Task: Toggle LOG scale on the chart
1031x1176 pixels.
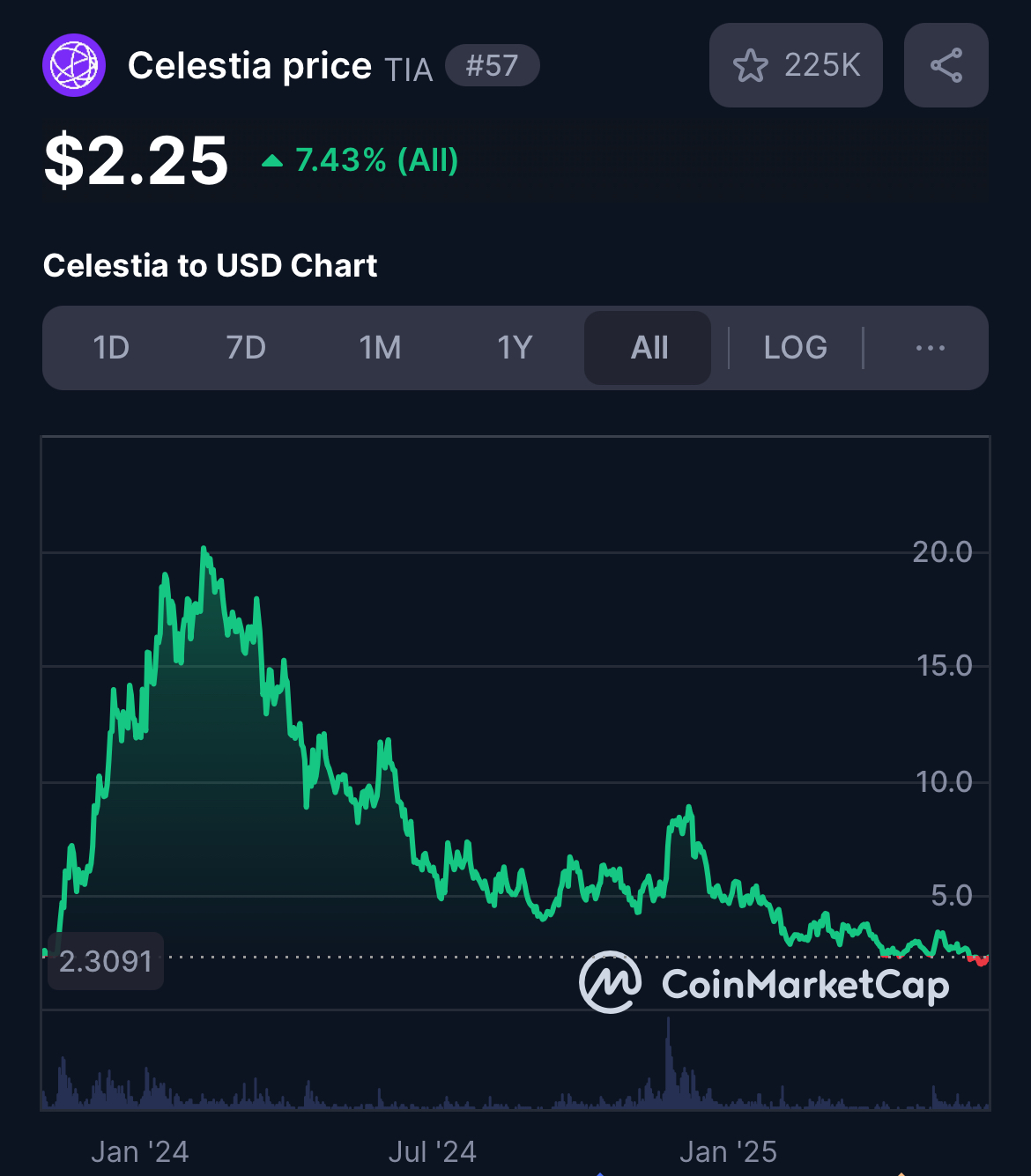Action: (x=795, y=348)
